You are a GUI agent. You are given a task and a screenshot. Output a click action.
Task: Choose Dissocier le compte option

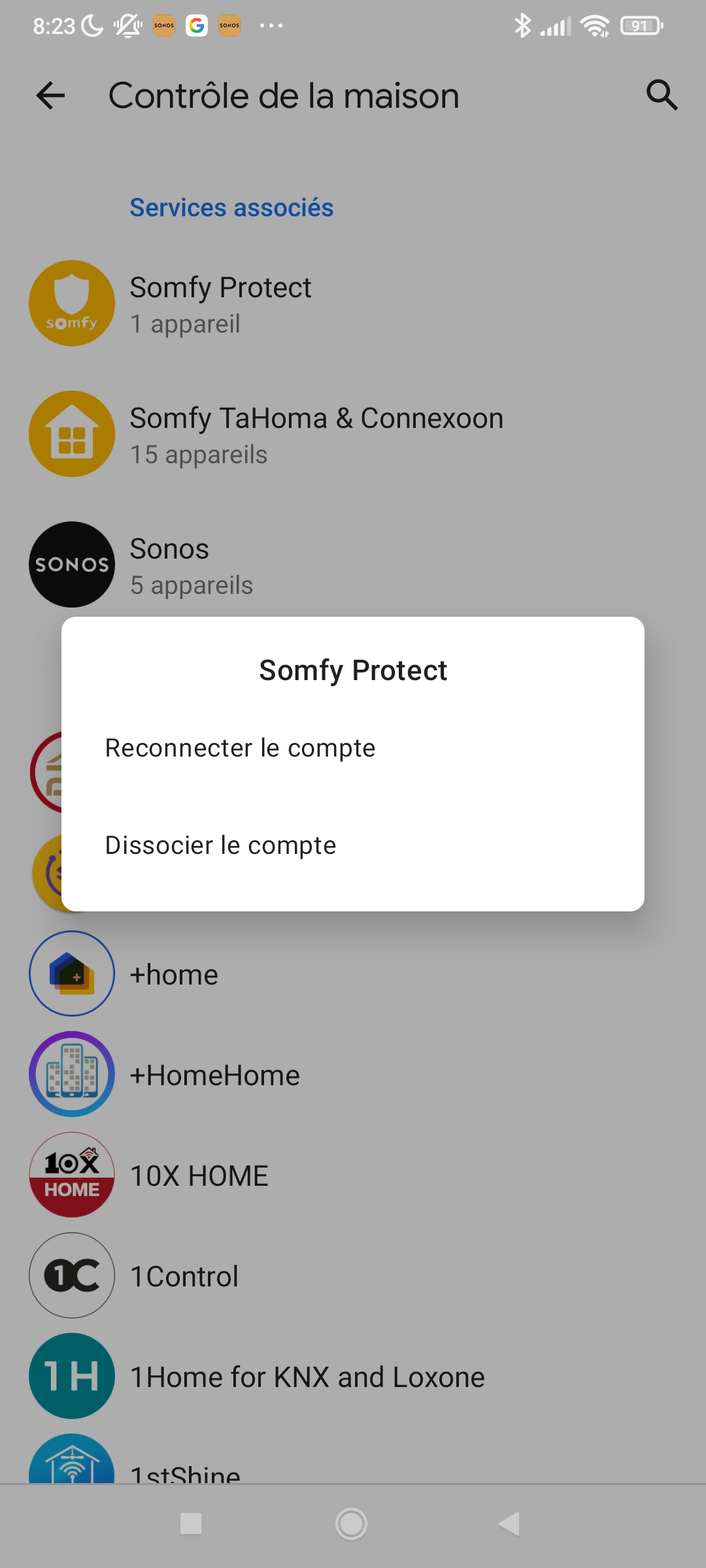click(x=220, y=845)
